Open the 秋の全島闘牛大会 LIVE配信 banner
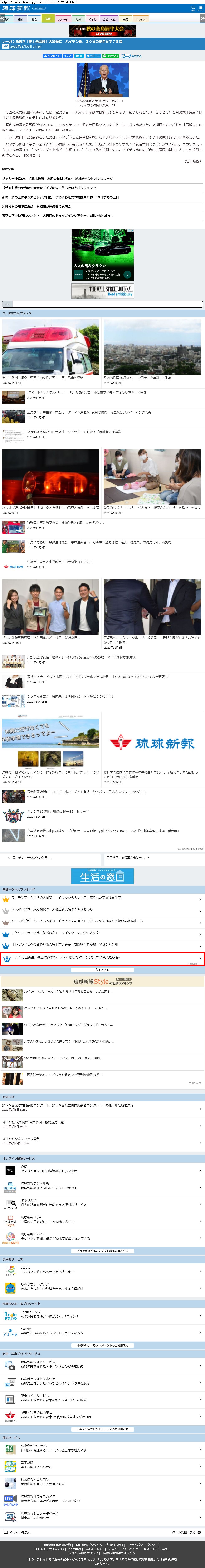Screen dimensions: 205x1568 click(102, 30)
